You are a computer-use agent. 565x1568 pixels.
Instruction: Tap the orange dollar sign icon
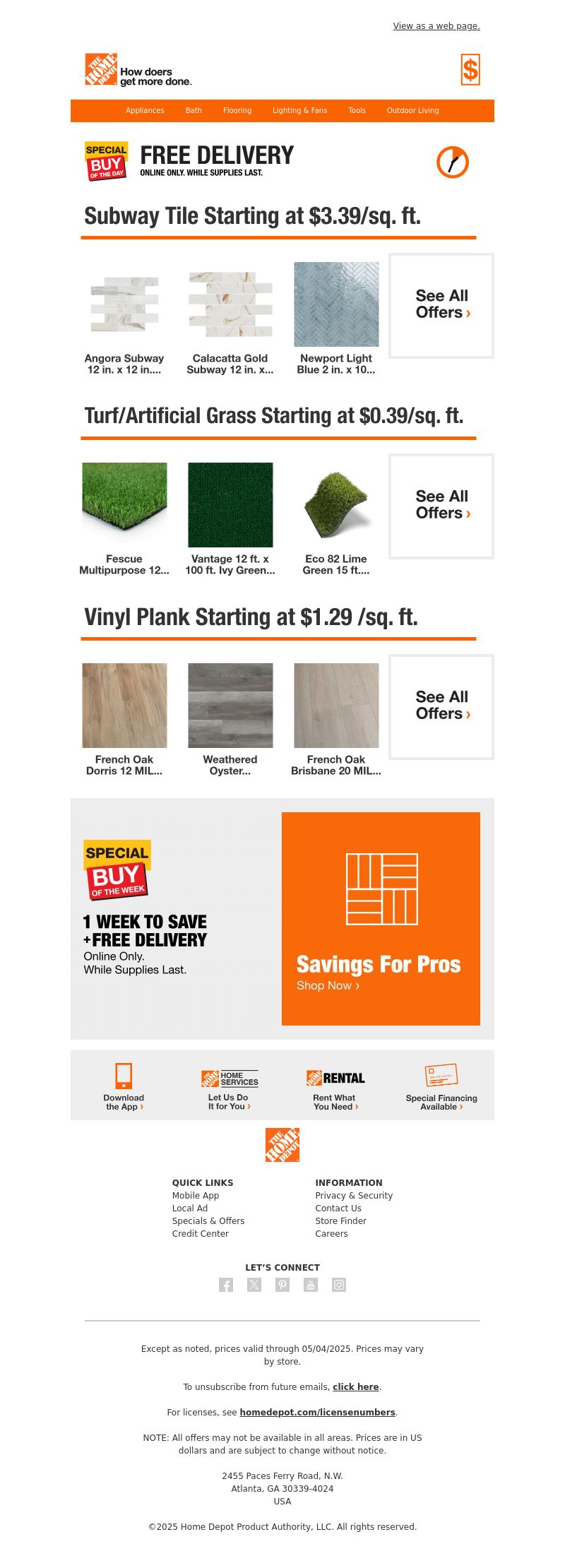click(x=470, y=70)
